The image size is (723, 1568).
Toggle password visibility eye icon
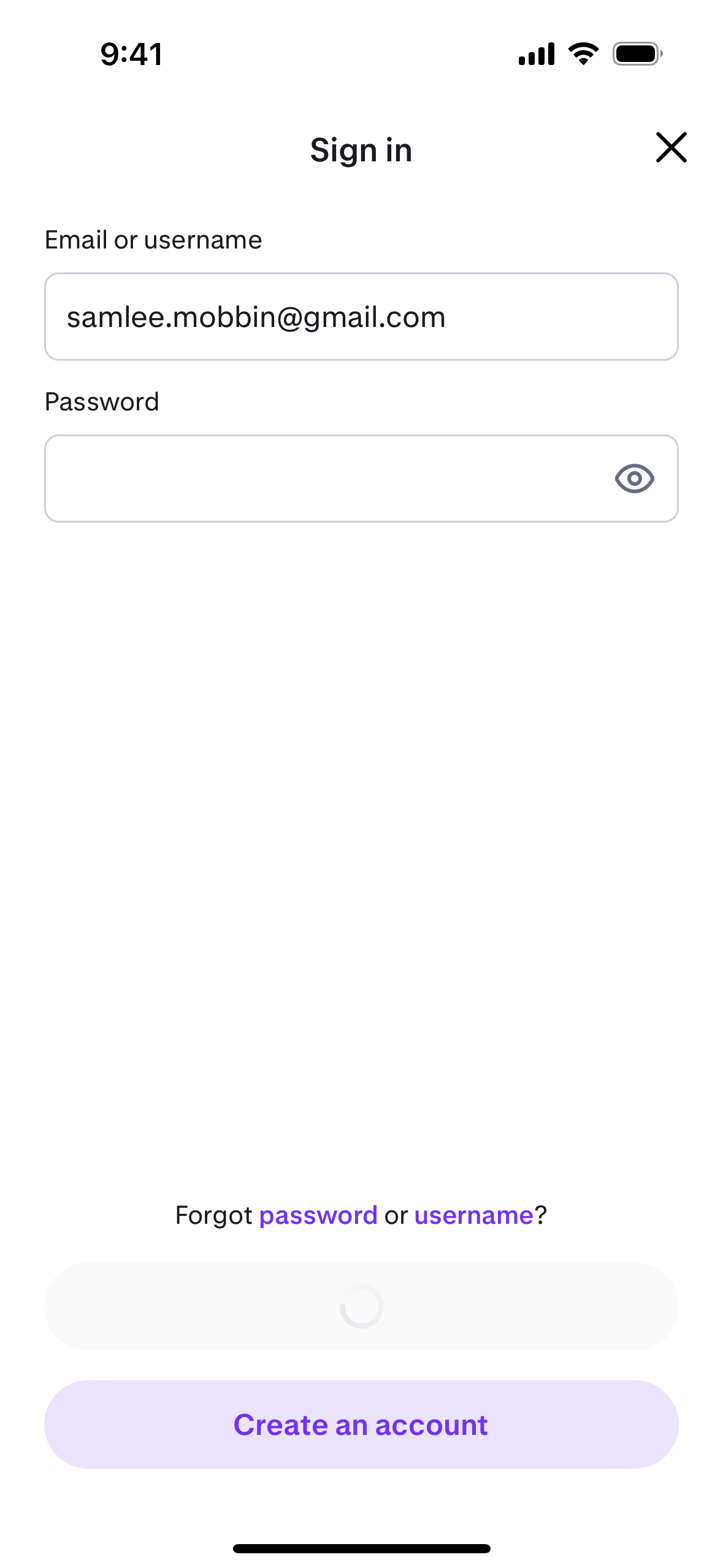coord(634,478)
